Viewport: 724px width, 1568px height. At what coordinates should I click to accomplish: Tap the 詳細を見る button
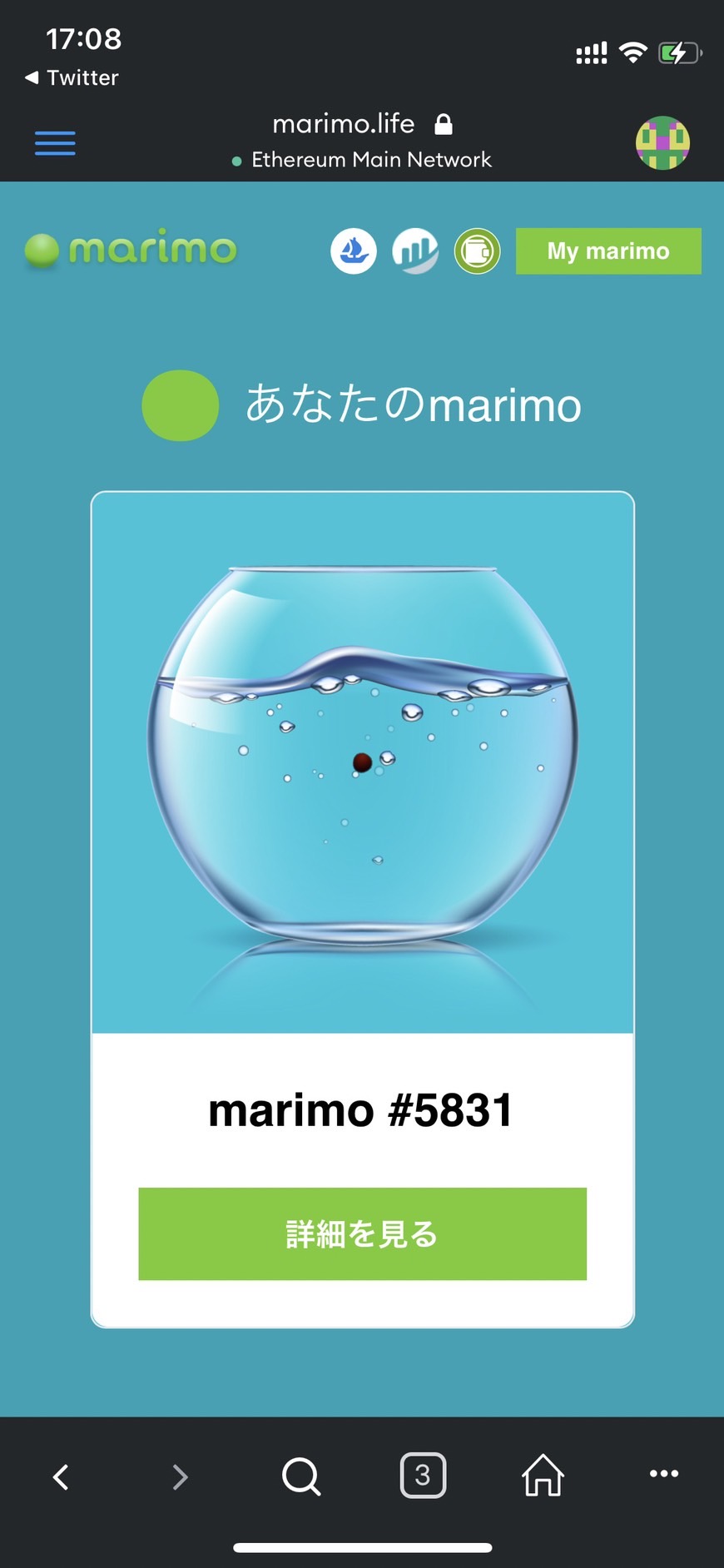tap(362, 1233)
